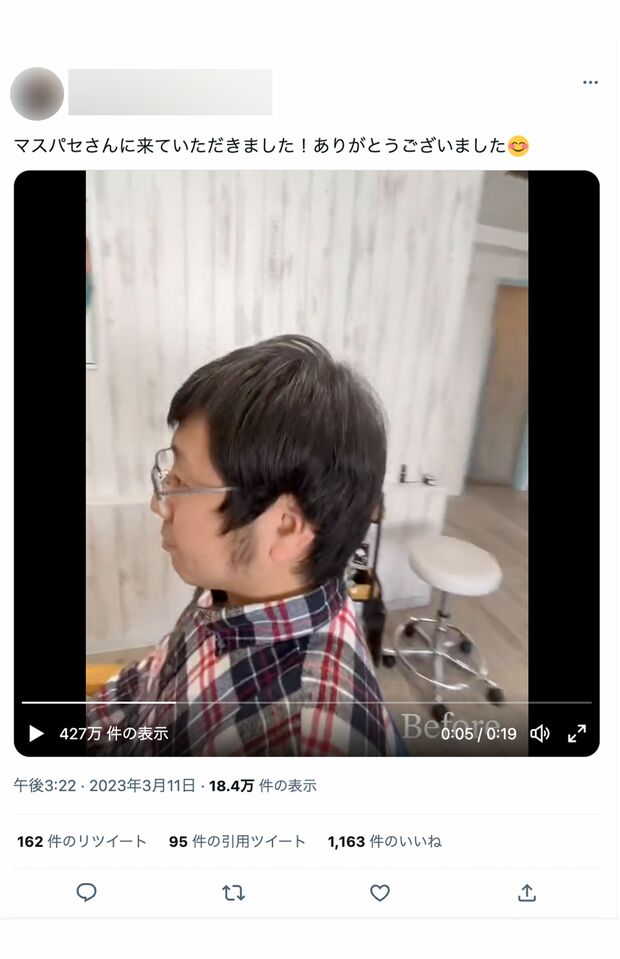Retweet this post
The height and width of the screenshot is (959, 620).
[233, 892]
